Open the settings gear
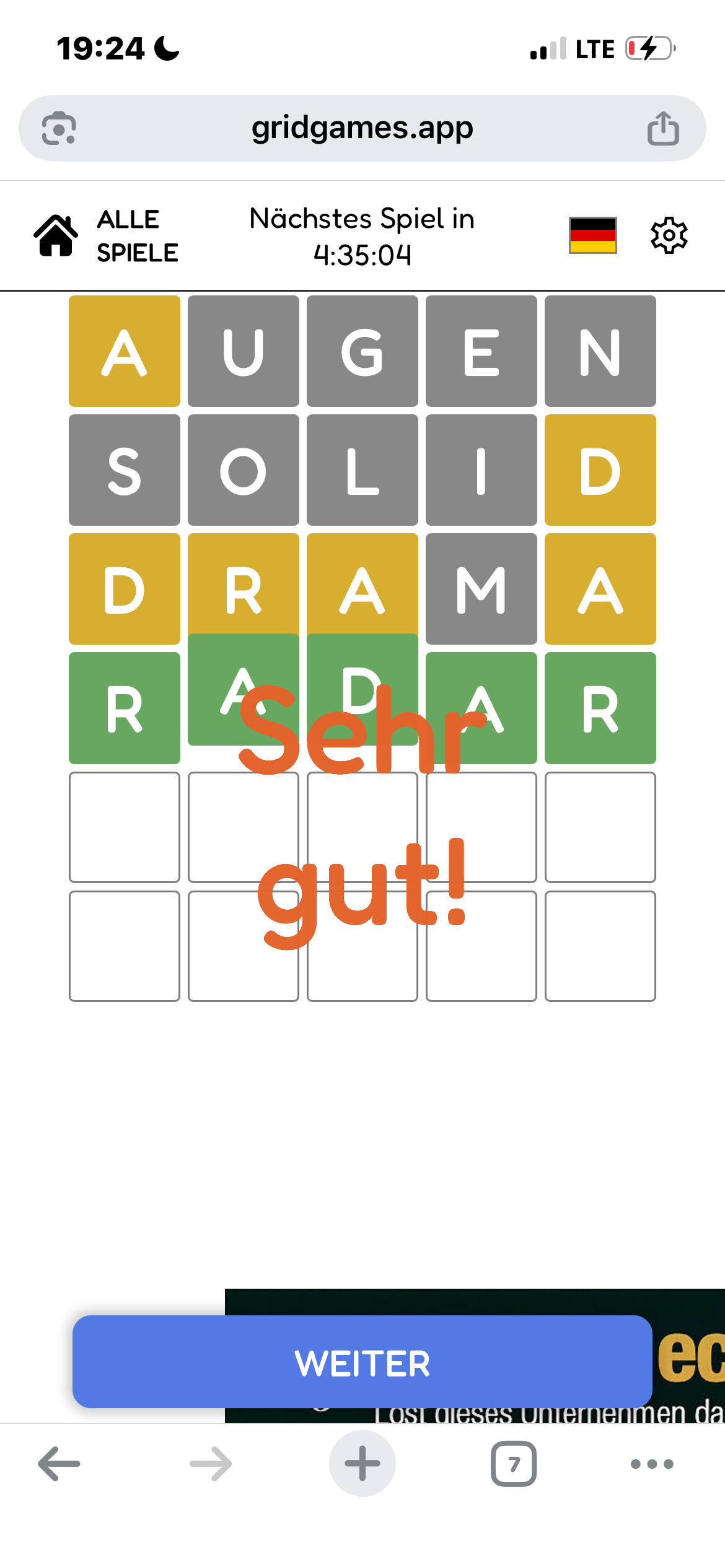The image size is (725, 1568). pos(669,235)
